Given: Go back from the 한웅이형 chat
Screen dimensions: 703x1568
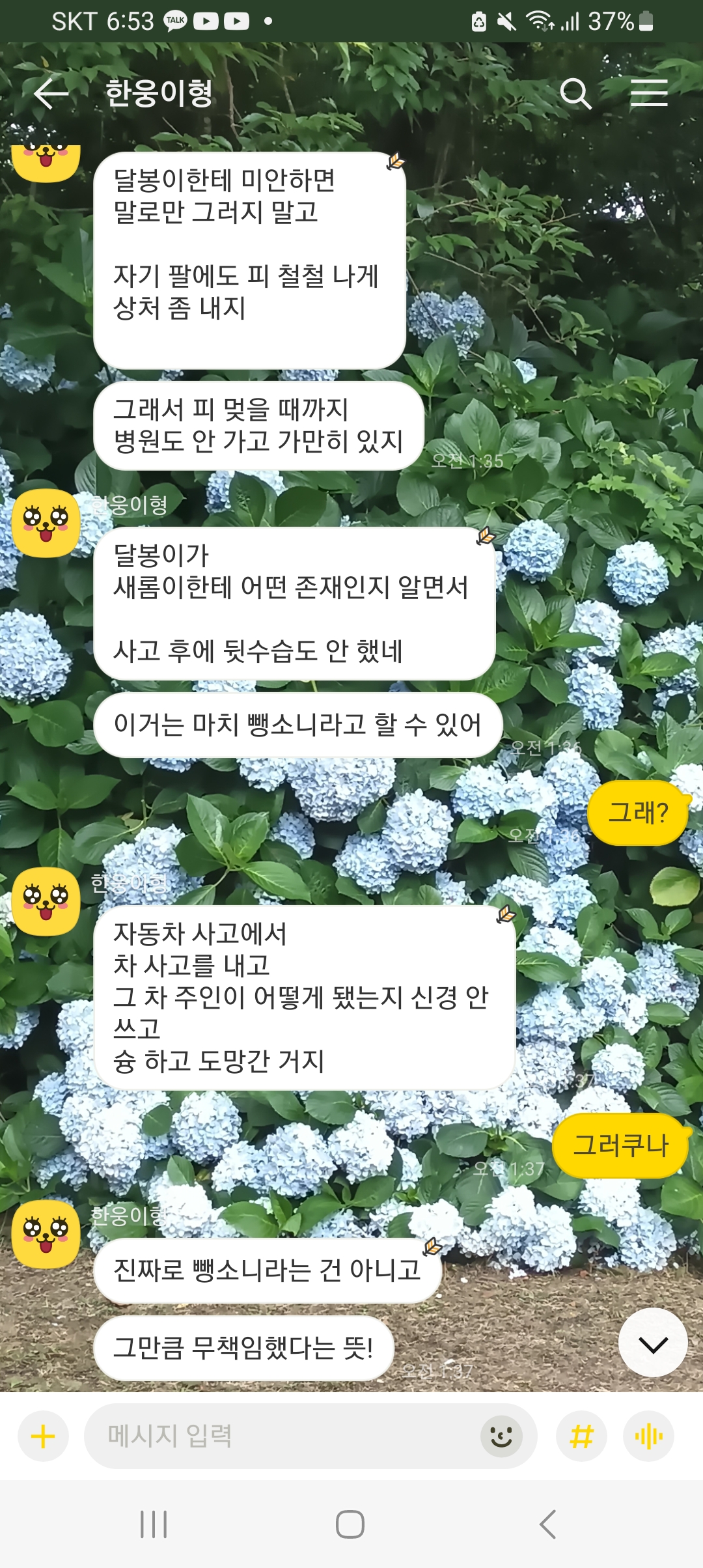Looking at the screenshot, I should pos(51,94).
